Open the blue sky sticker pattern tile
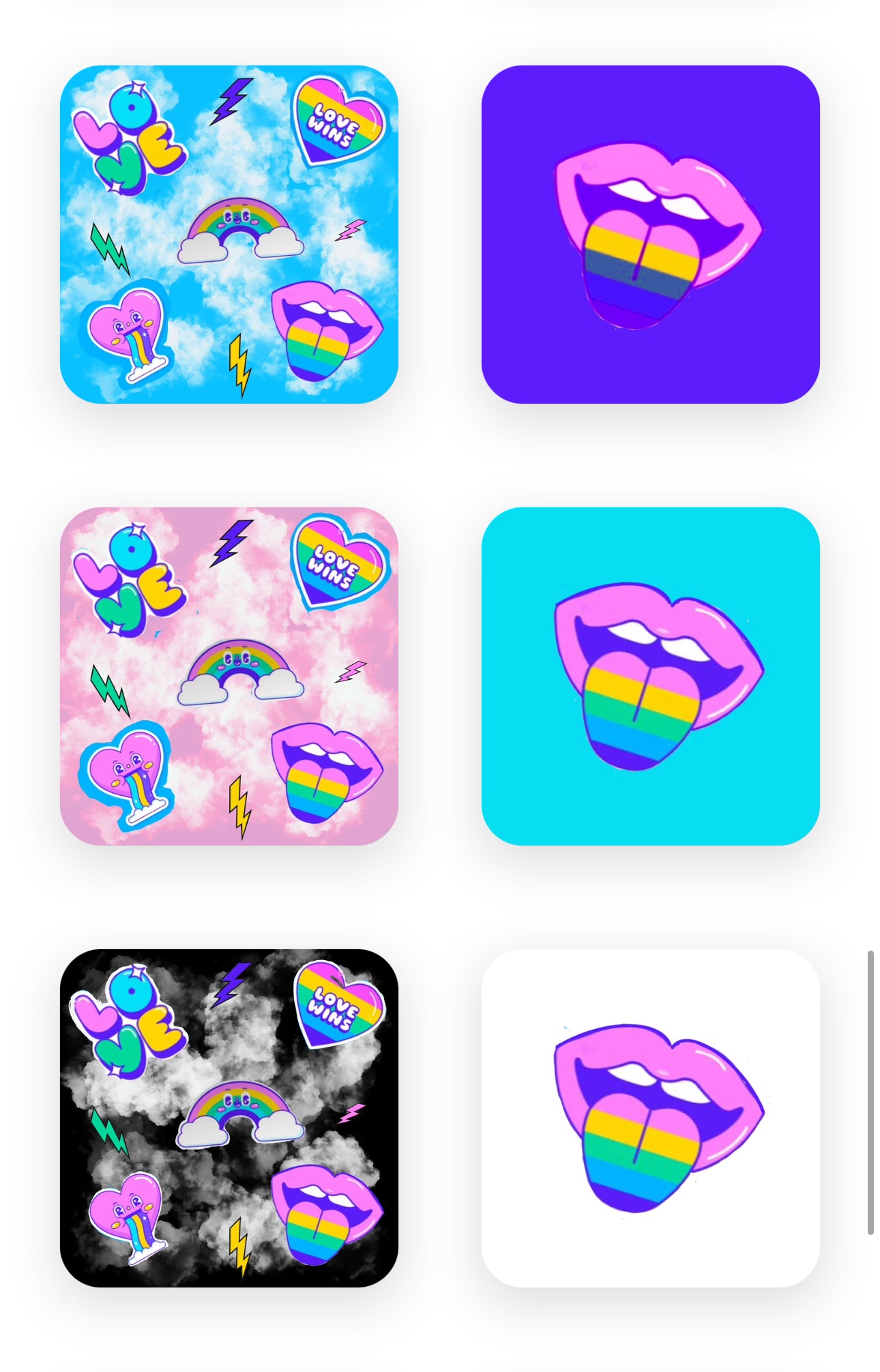Image resolution: width=880 pixels, height=1372 pixels. (229, 234)
